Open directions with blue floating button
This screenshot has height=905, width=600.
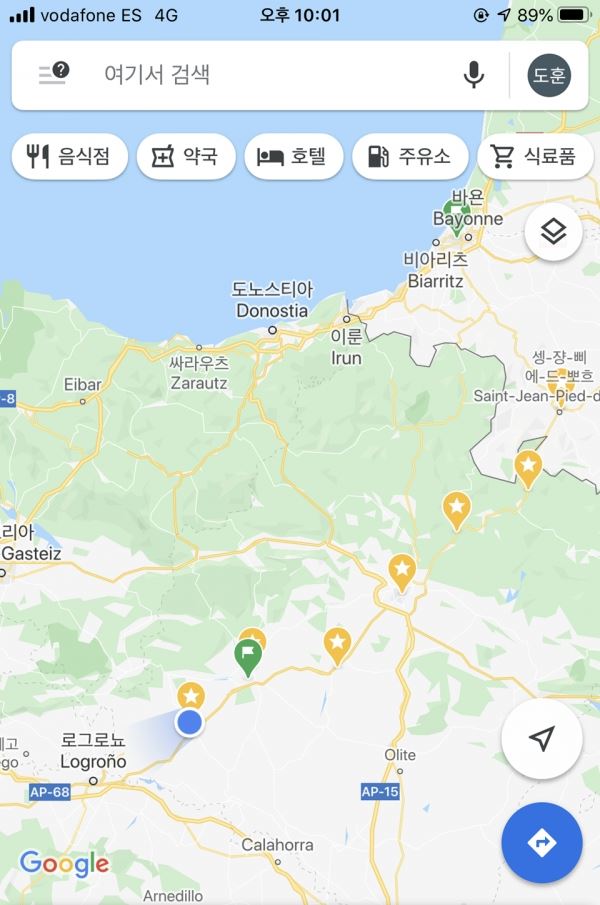click(541, 842)
